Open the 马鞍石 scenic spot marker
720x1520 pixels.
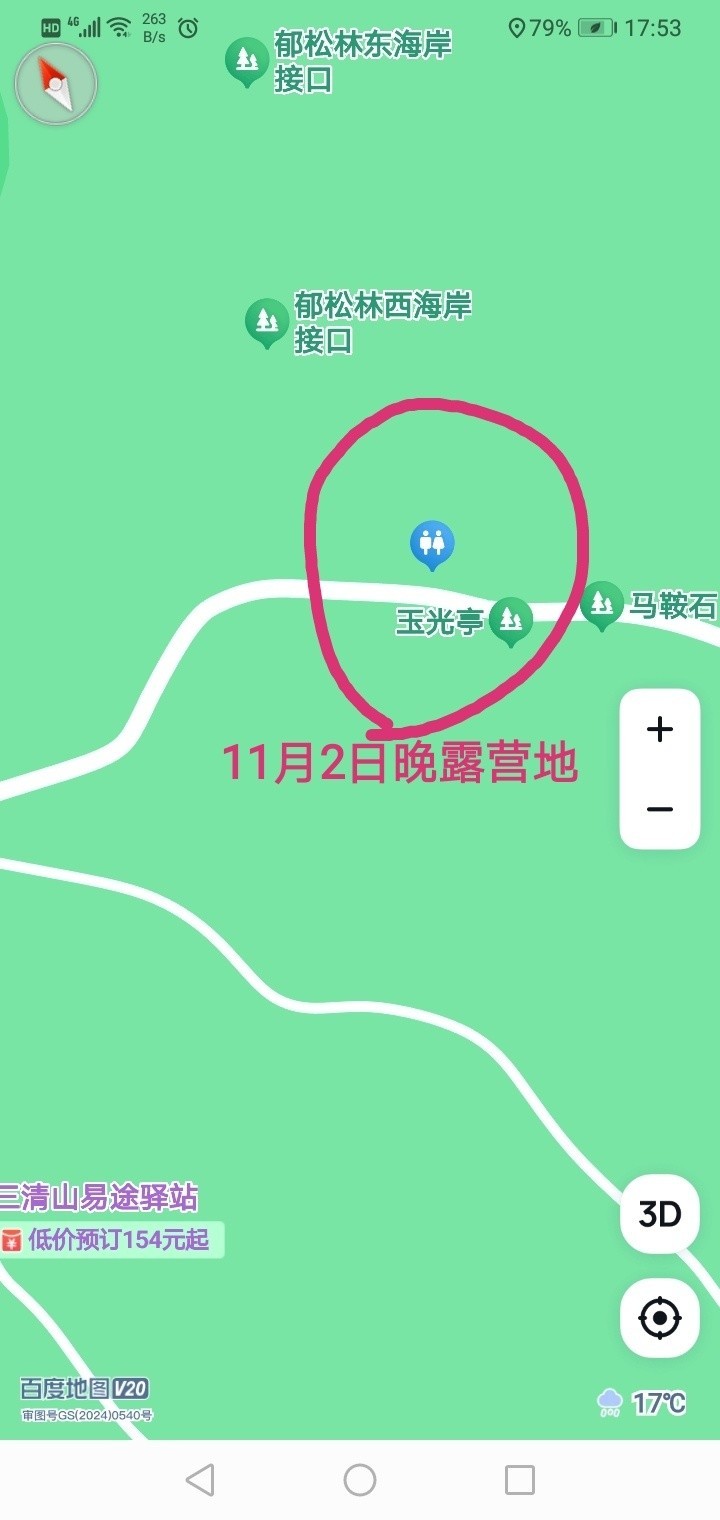coord(601,604)
